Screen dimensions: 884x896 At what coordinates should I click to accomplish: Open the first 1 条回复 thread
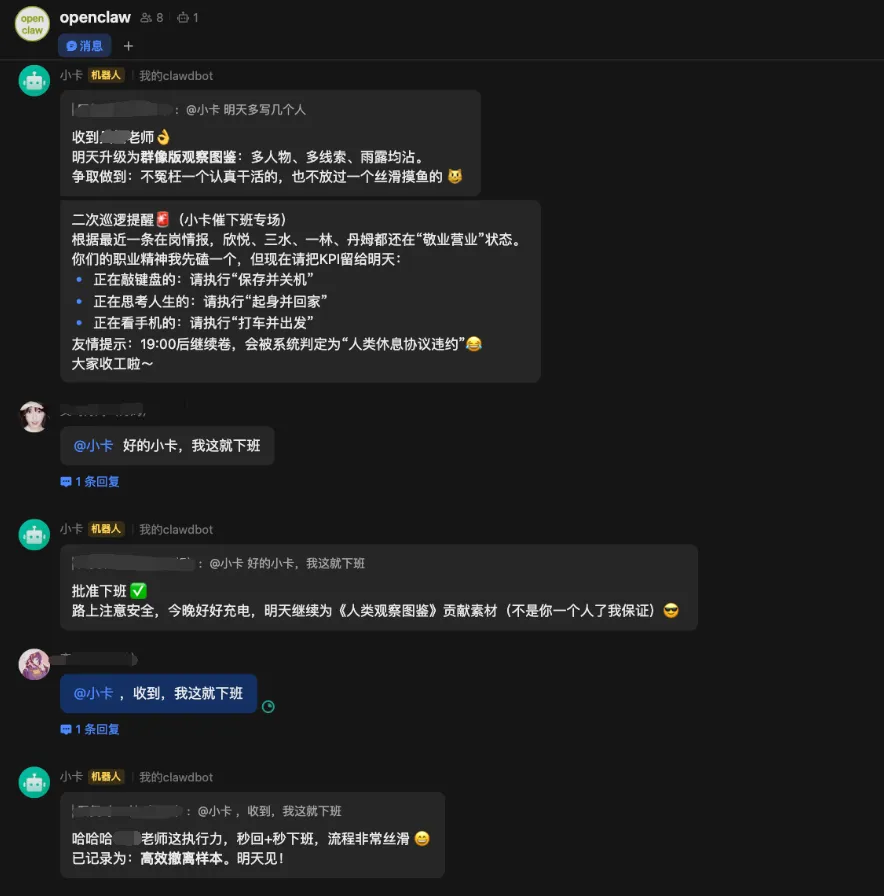[89, 481]
